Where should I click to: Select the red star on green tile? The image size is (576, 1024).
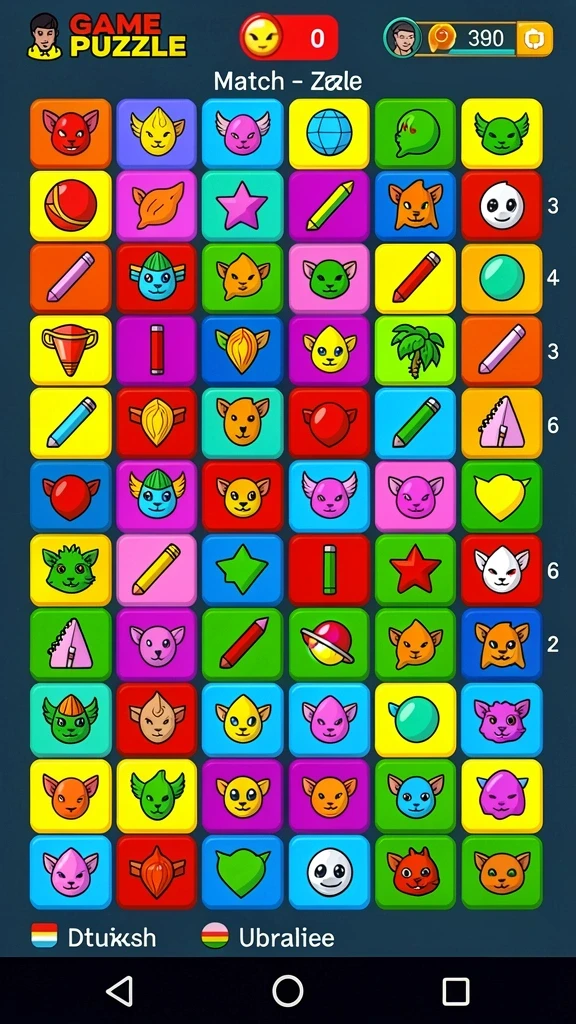(x=415, y=569)
